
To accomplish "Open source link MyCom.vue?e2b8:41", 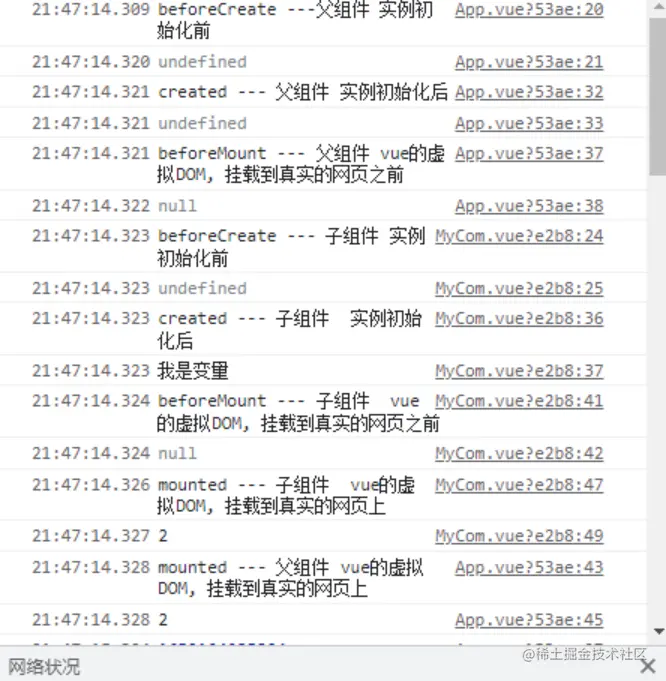I will point(519,401).
